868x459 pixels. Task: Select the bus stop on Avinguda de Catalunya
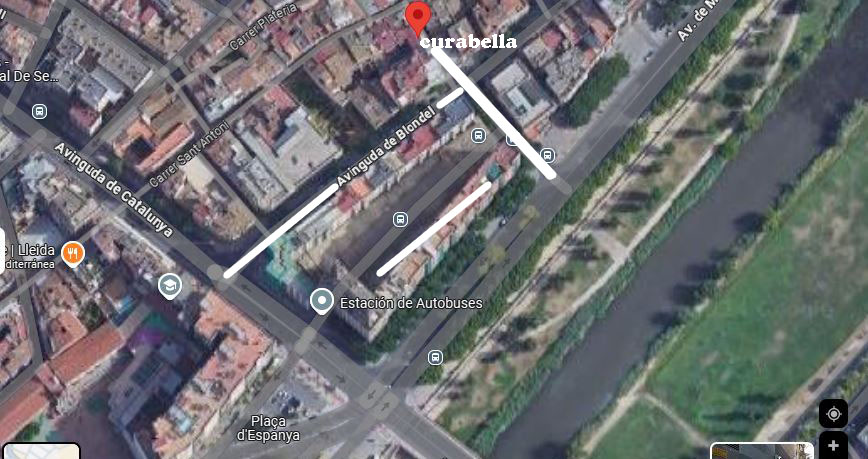[39, 111]
